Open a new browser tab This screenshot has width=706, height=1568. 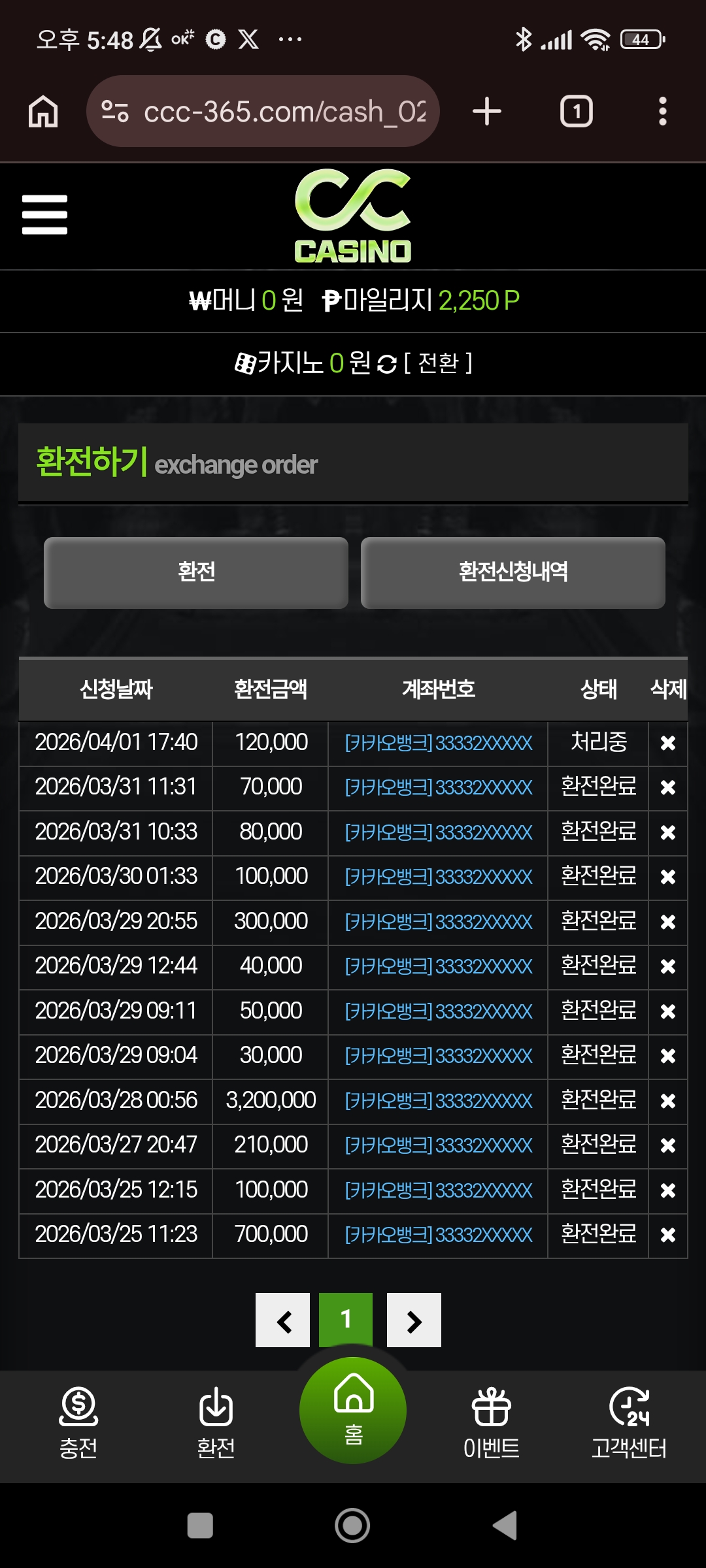tap(487, 111)
